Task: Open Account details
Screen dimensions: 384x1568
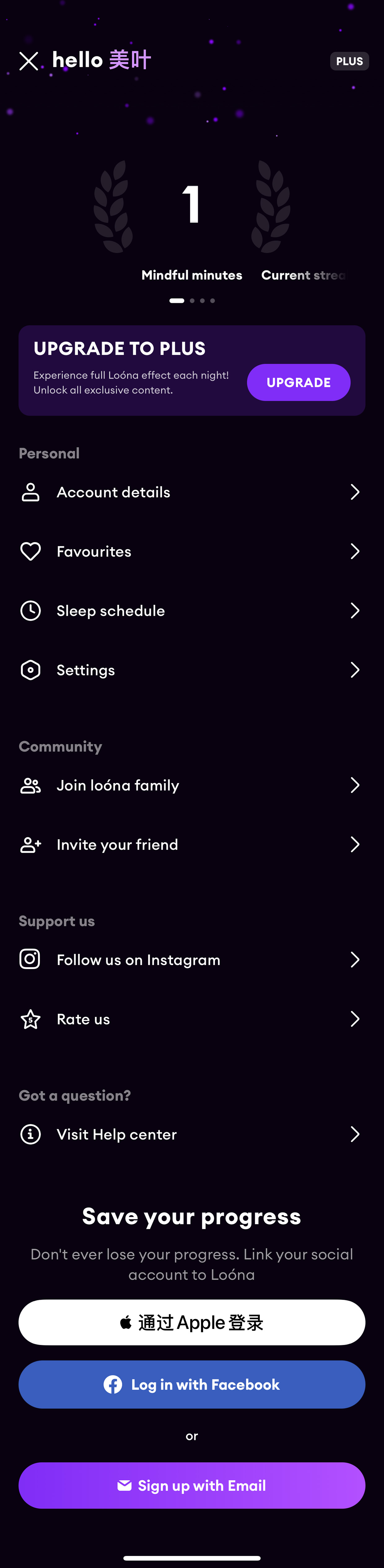Action: click(191, 492)
